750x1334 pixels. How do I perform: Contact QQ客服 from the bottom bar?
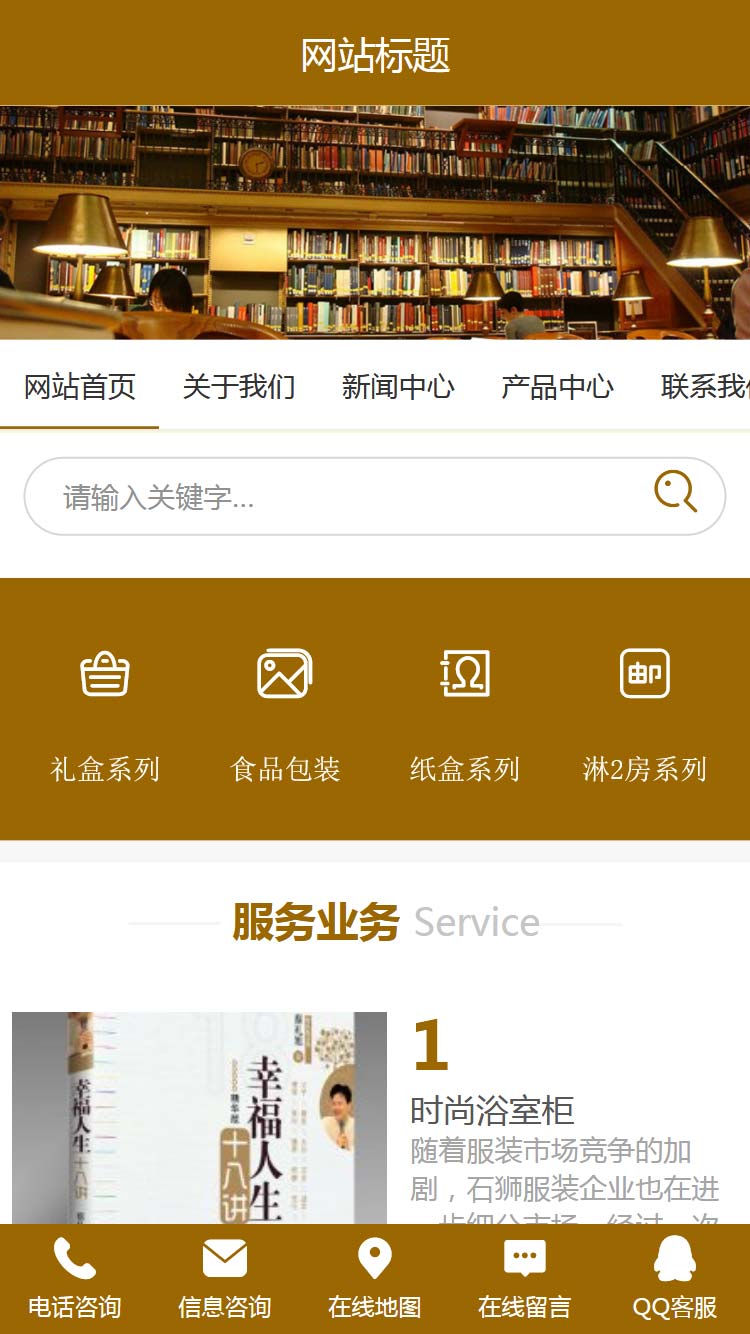675,1279
